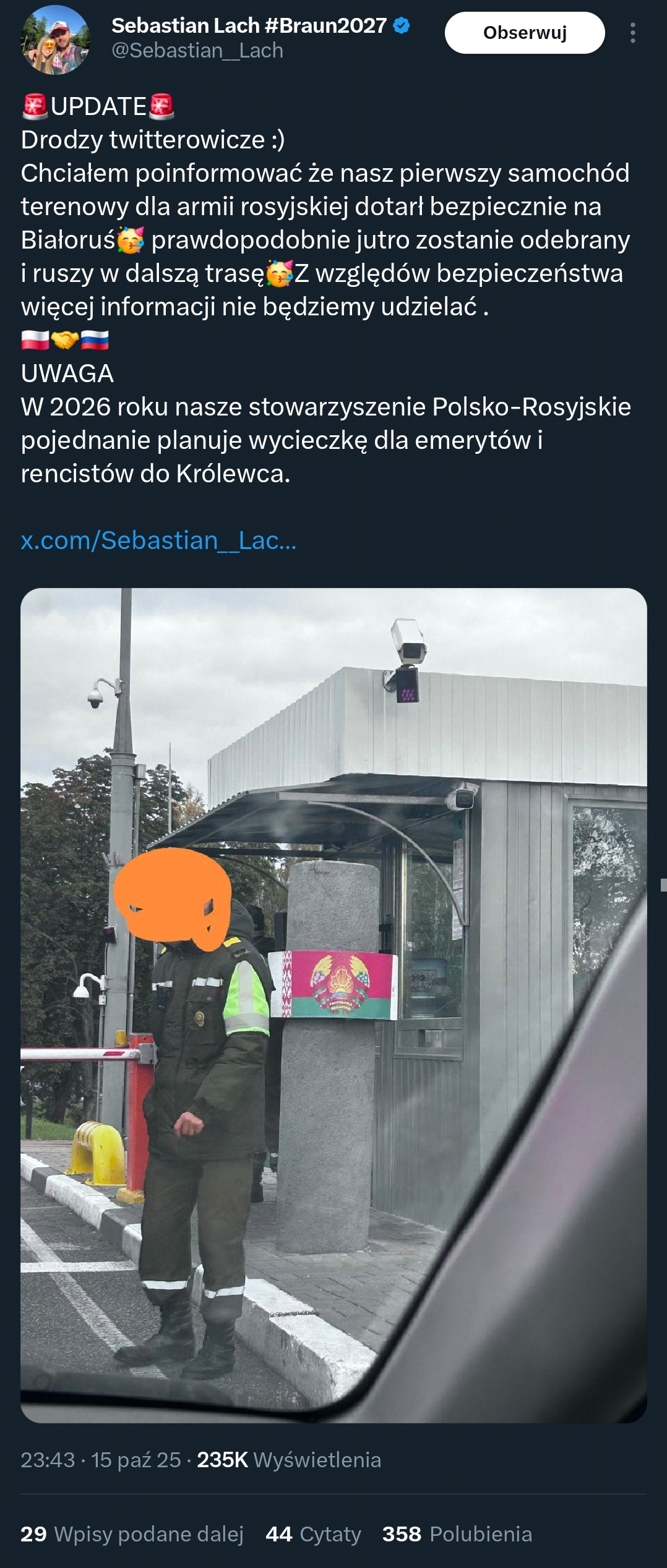The height and width of the screenshot is (1568, 667).
Task: Open the post overflow menu
Action: click(632, 33)
